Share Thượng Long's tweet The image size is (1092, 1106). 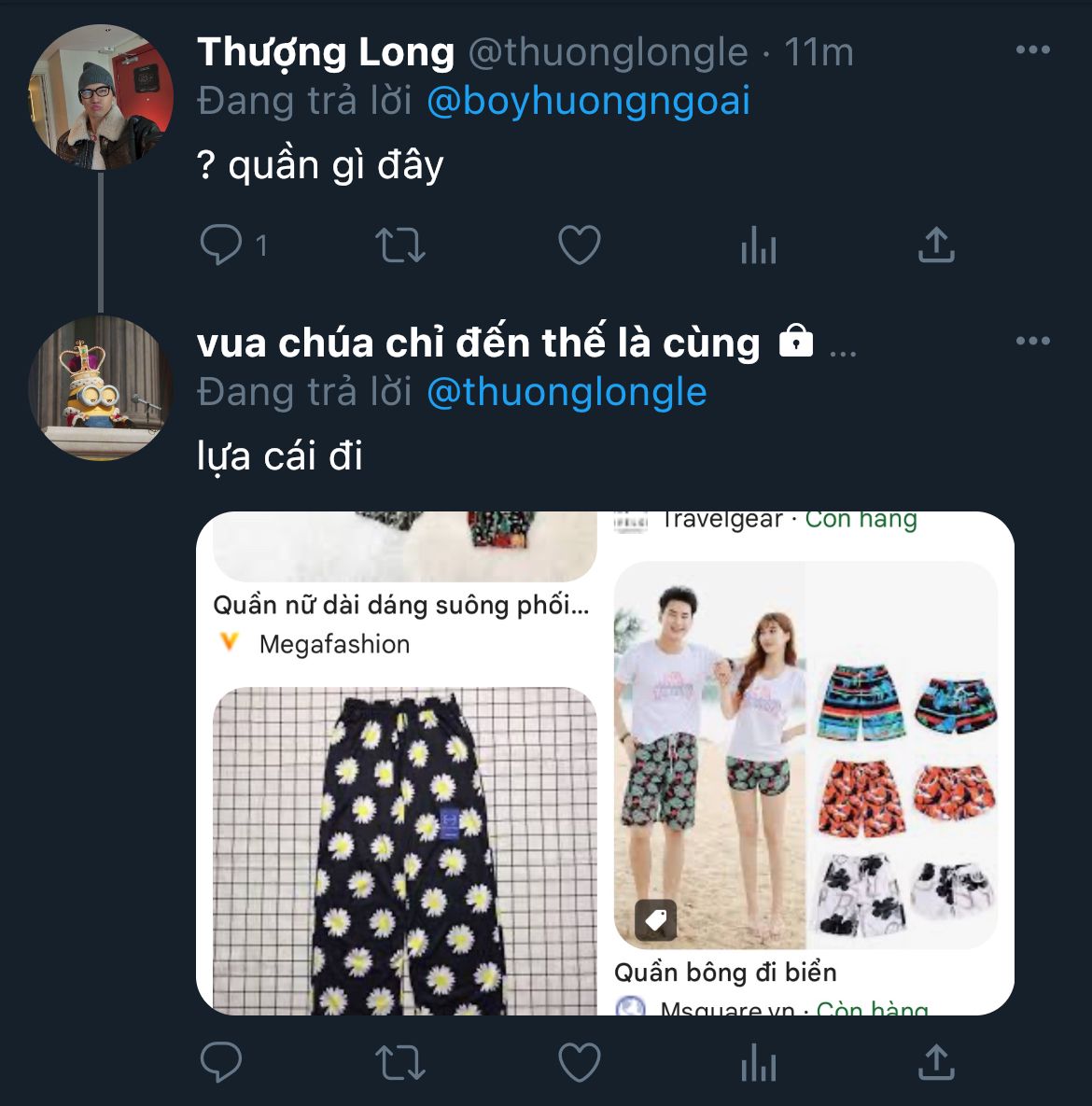click(x=936, y=245)
